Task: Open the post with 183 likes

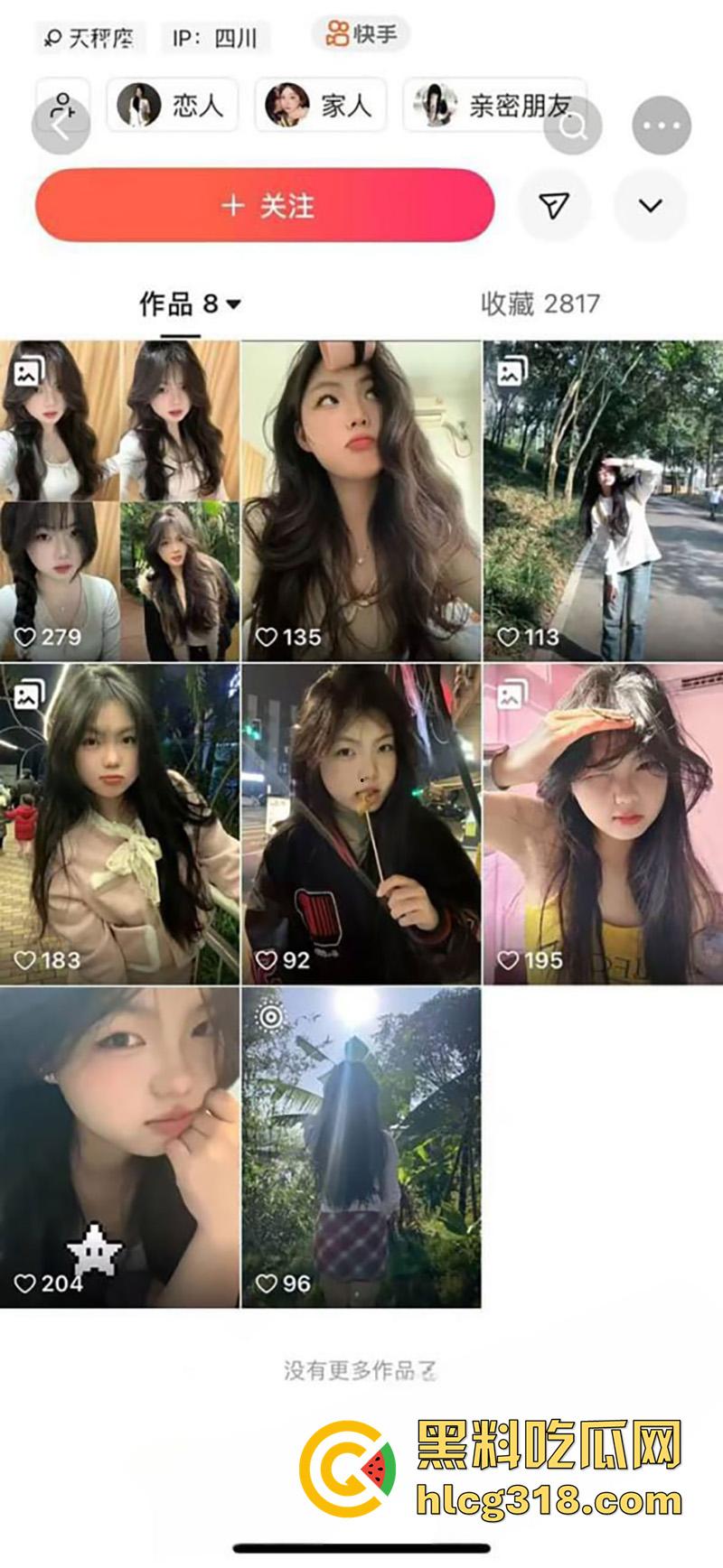Action: [x=119, y=824]
